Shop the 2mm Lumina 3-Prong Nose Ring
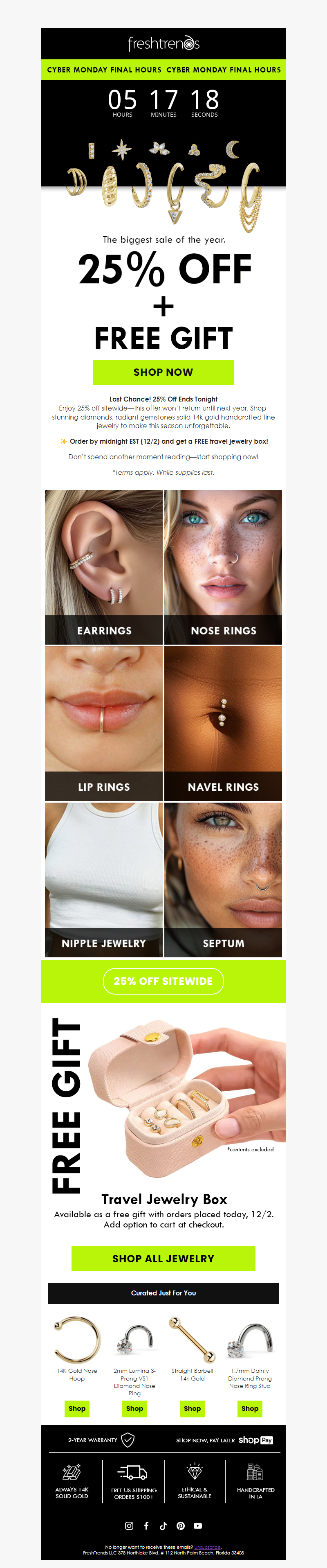The image size is (327, 1568). 134,1408
